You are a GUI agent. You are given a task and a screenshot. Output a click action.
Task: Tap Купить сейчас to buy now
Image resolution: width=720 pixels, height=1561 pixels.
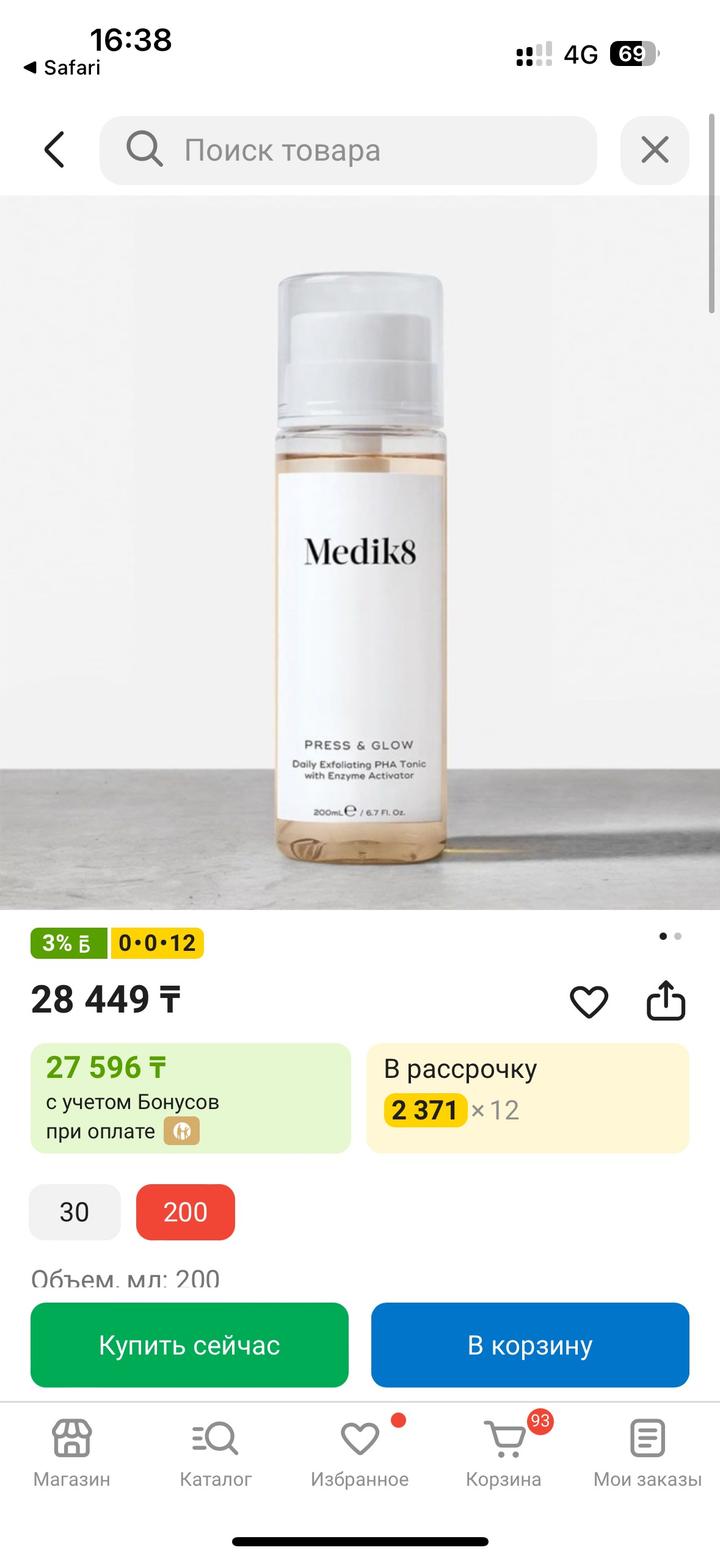pos(189,1345)
